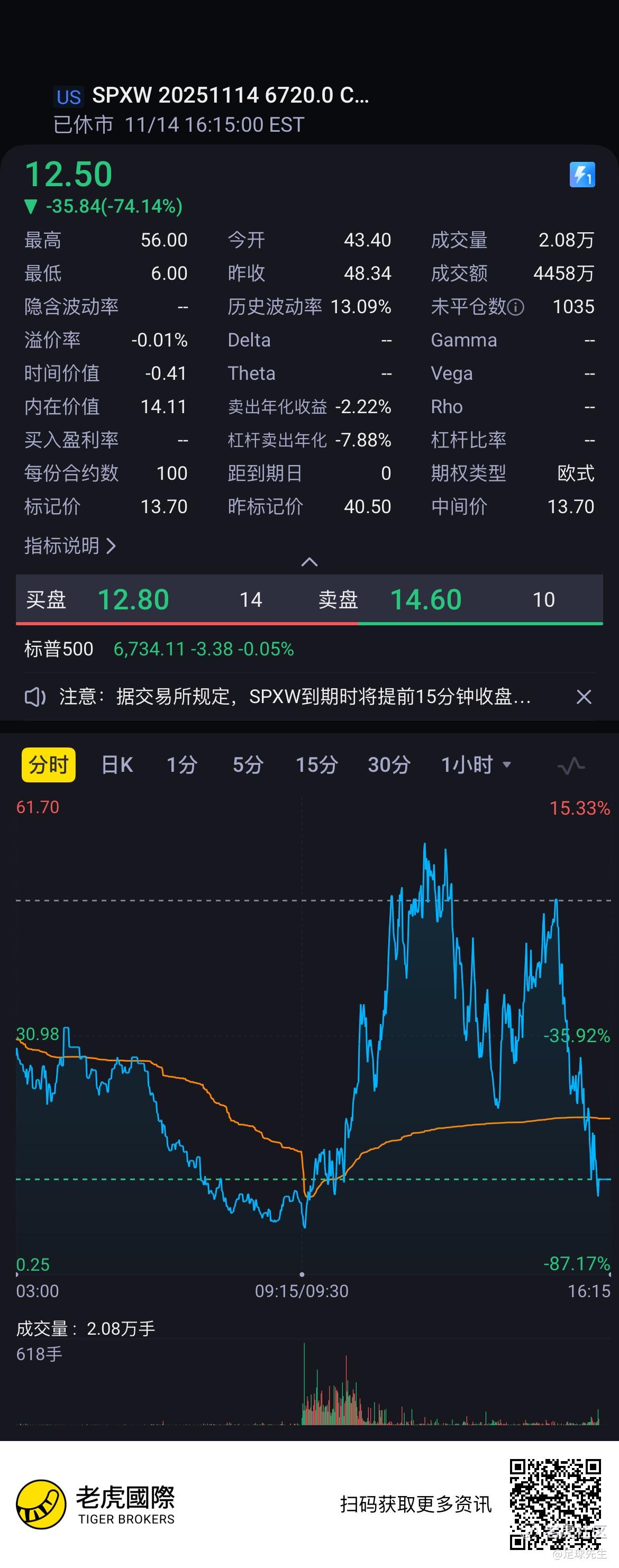619x1568 pixels.
Task: Tap the chart indicator wave icon
Action: [571, 765]
